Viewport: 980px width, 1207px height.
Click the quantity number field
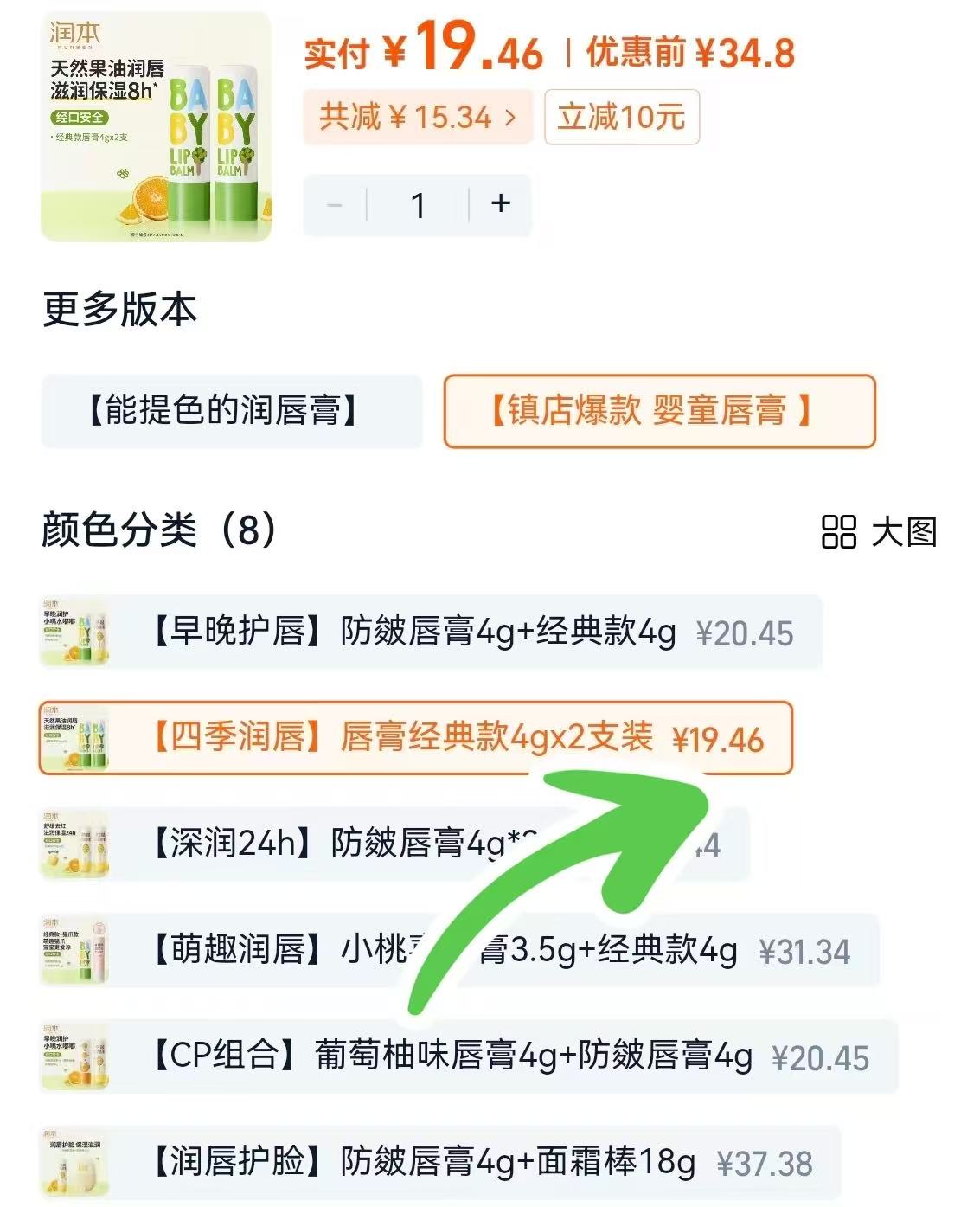coord(417,205)
